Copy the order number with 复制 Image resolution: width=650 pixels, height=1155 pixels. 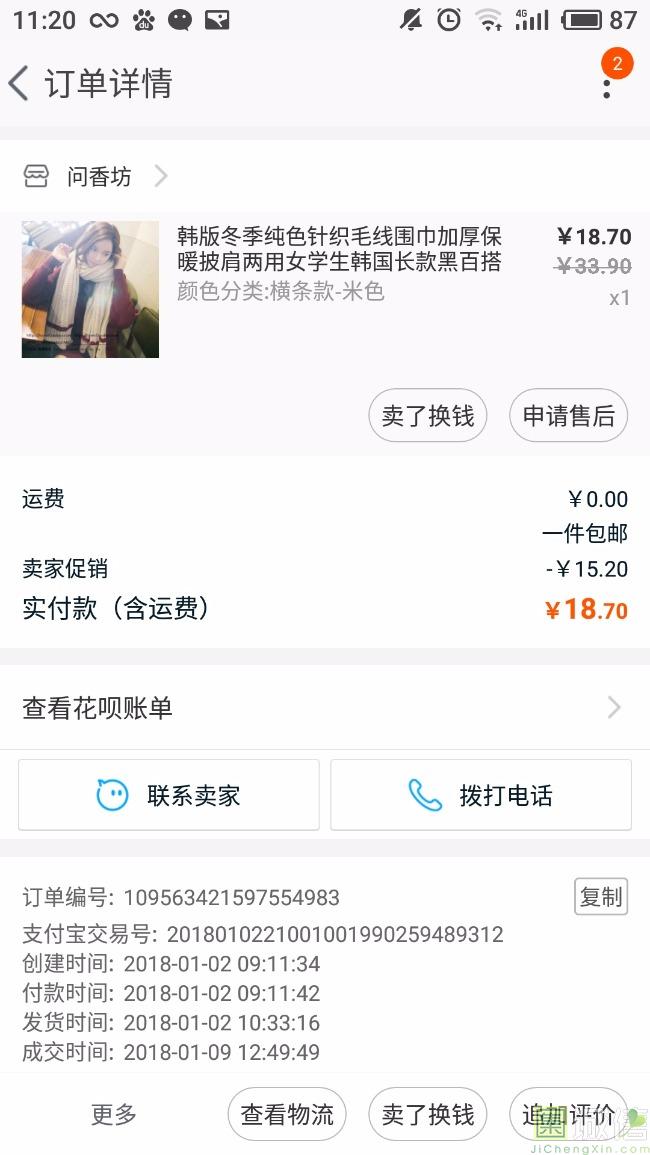[600, 897]
